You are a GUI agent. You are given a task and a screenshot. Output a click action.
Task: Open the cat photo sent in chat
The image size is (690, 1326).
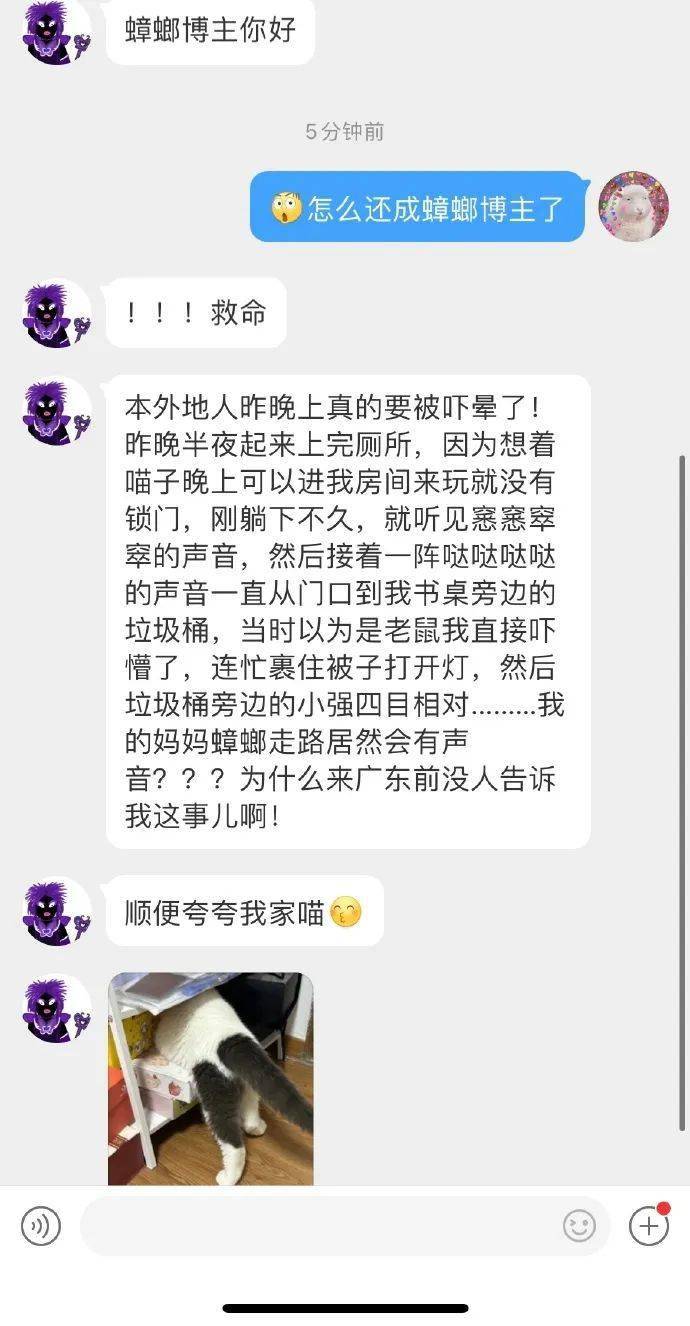coord(210,1078)
